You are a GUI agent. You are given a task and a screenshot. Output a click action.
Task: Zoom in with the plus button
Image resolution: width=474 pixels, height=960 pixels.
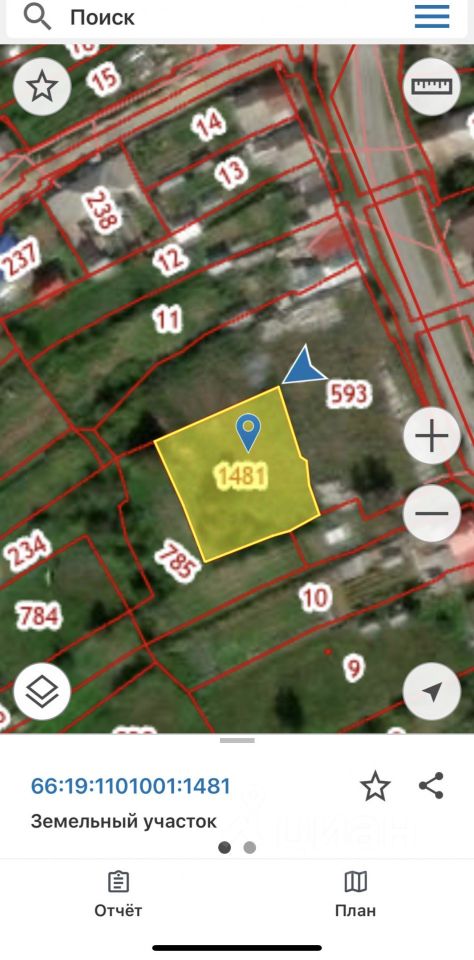[x=432, y=437]
